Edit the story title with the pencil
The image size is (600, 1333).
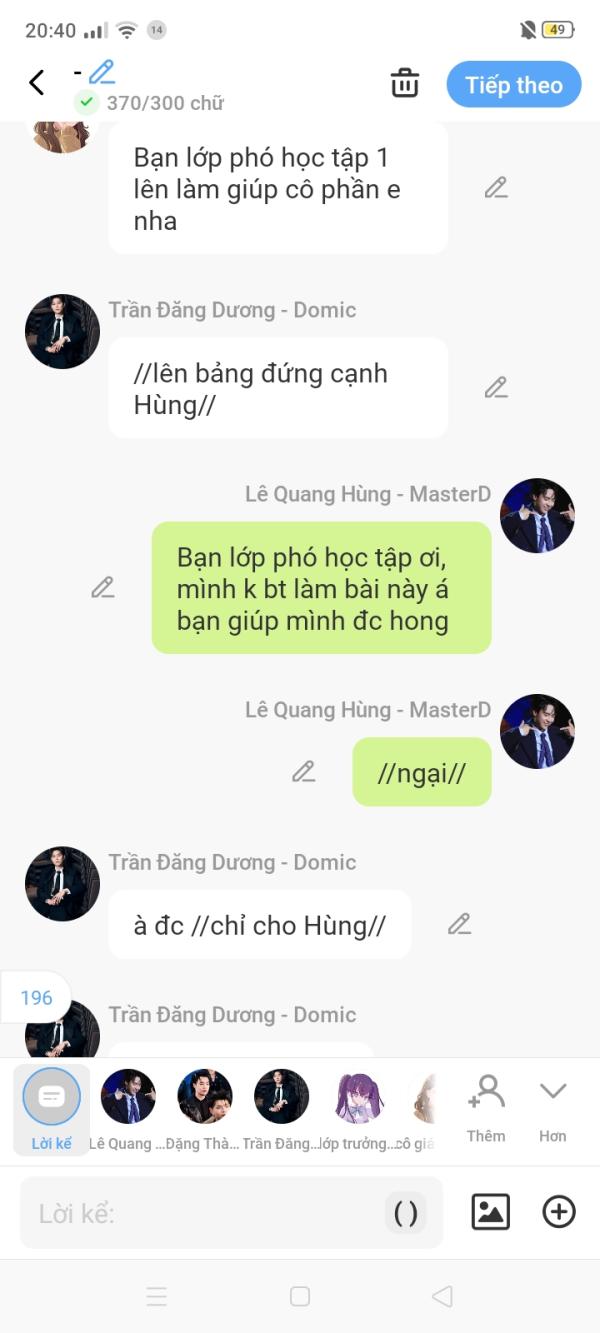pyautogui.click(x=102, y=72)
